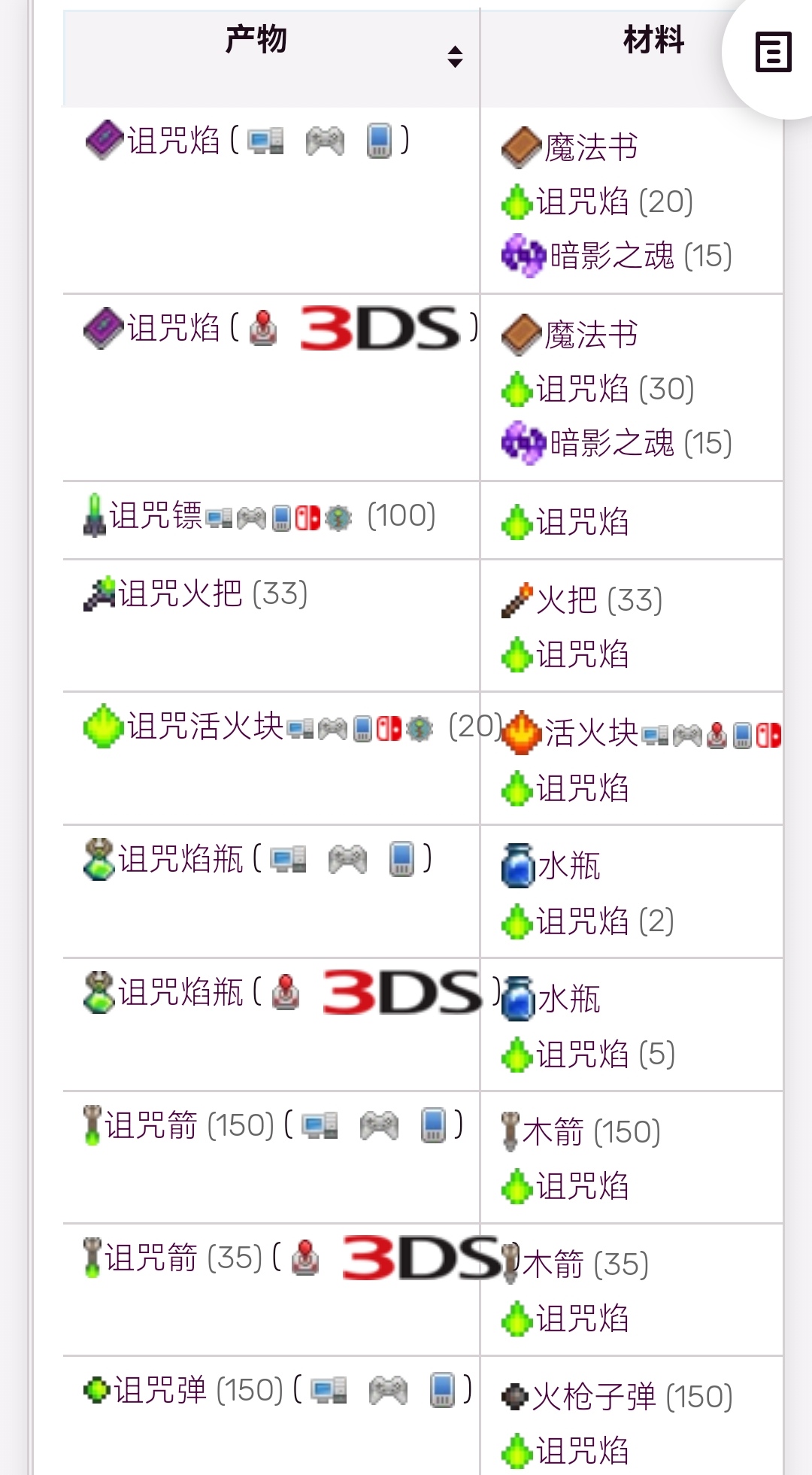812x1475 pixels.
Task: Open 诅咒箭 (150) product link
Action: (151, 1126)
